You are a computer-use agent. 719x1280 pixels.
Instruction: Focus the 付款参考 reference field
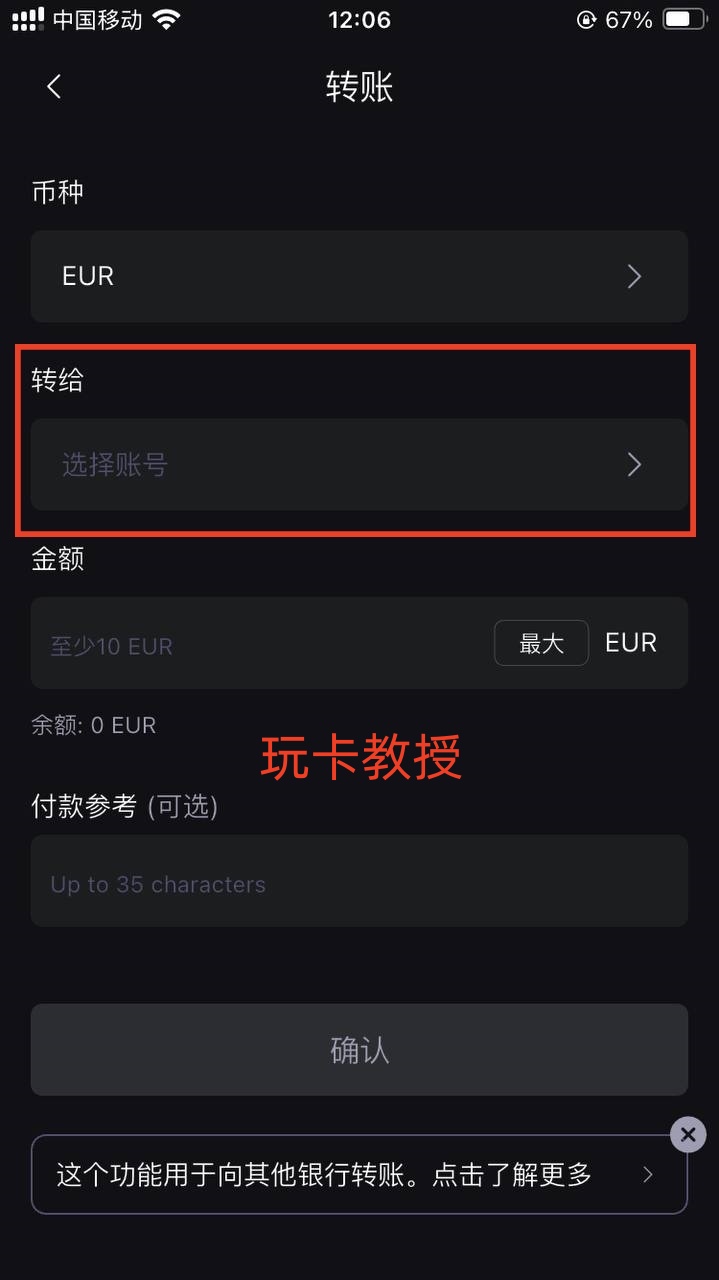[x=359, y=881]
